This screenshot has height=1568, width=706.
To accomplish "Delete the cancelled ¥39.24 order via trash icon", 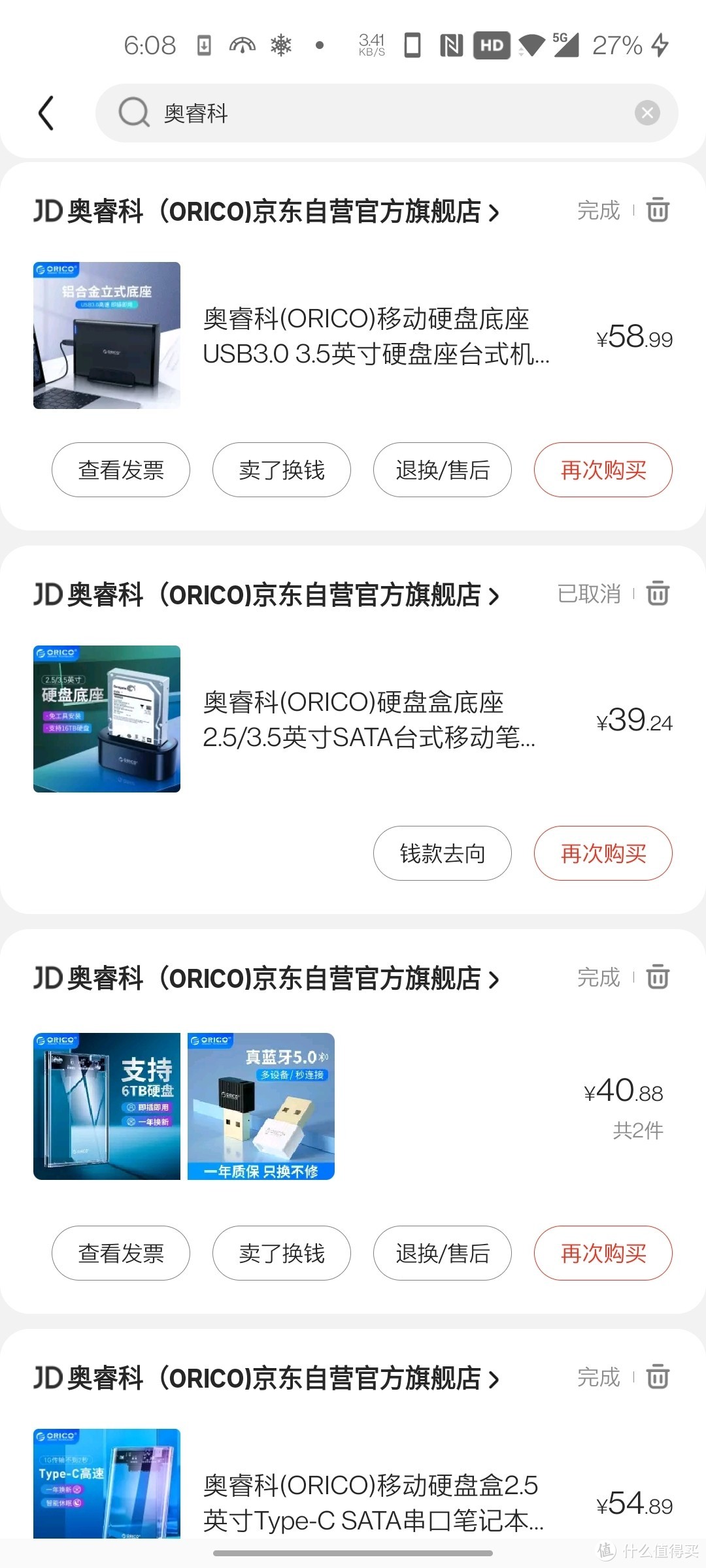I will 658,594.
